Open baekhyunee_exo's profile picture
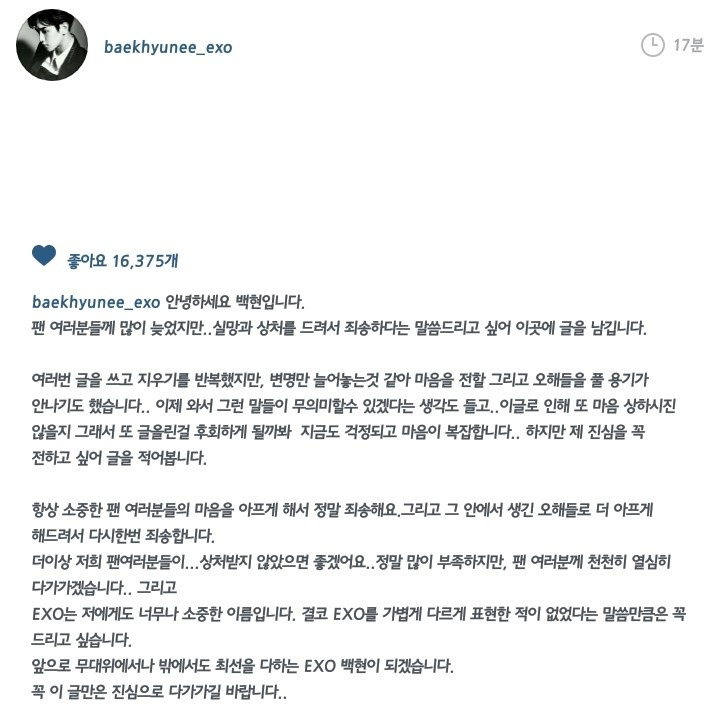The image size is (714, 706). point(51,44)
